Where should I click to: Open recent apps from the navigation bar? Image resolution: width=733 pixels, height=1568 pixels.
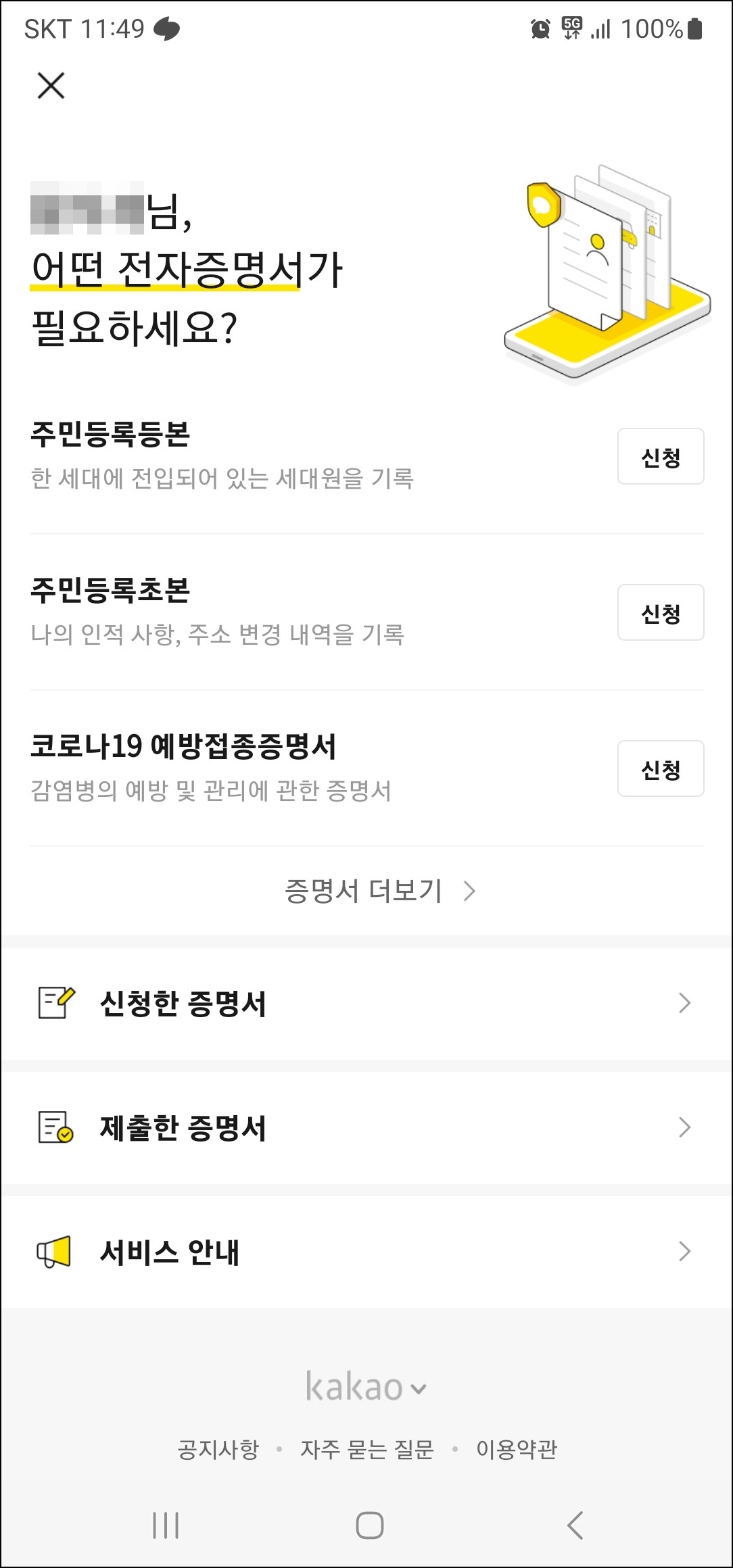coord(166,1523)
